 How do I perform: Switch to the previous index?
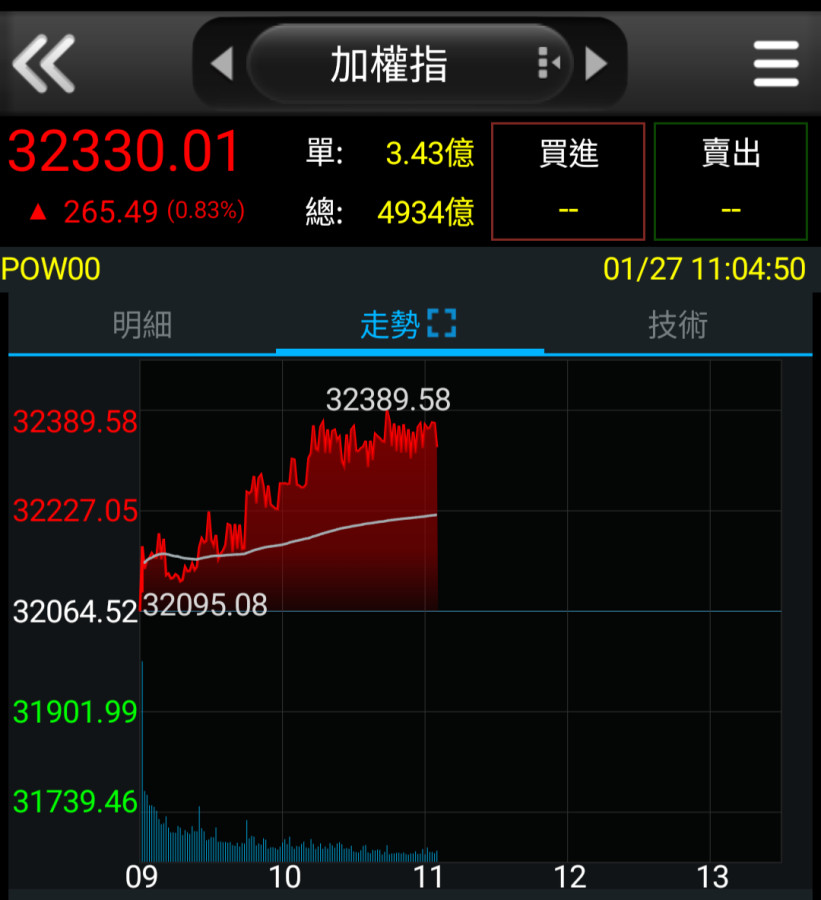222,64
